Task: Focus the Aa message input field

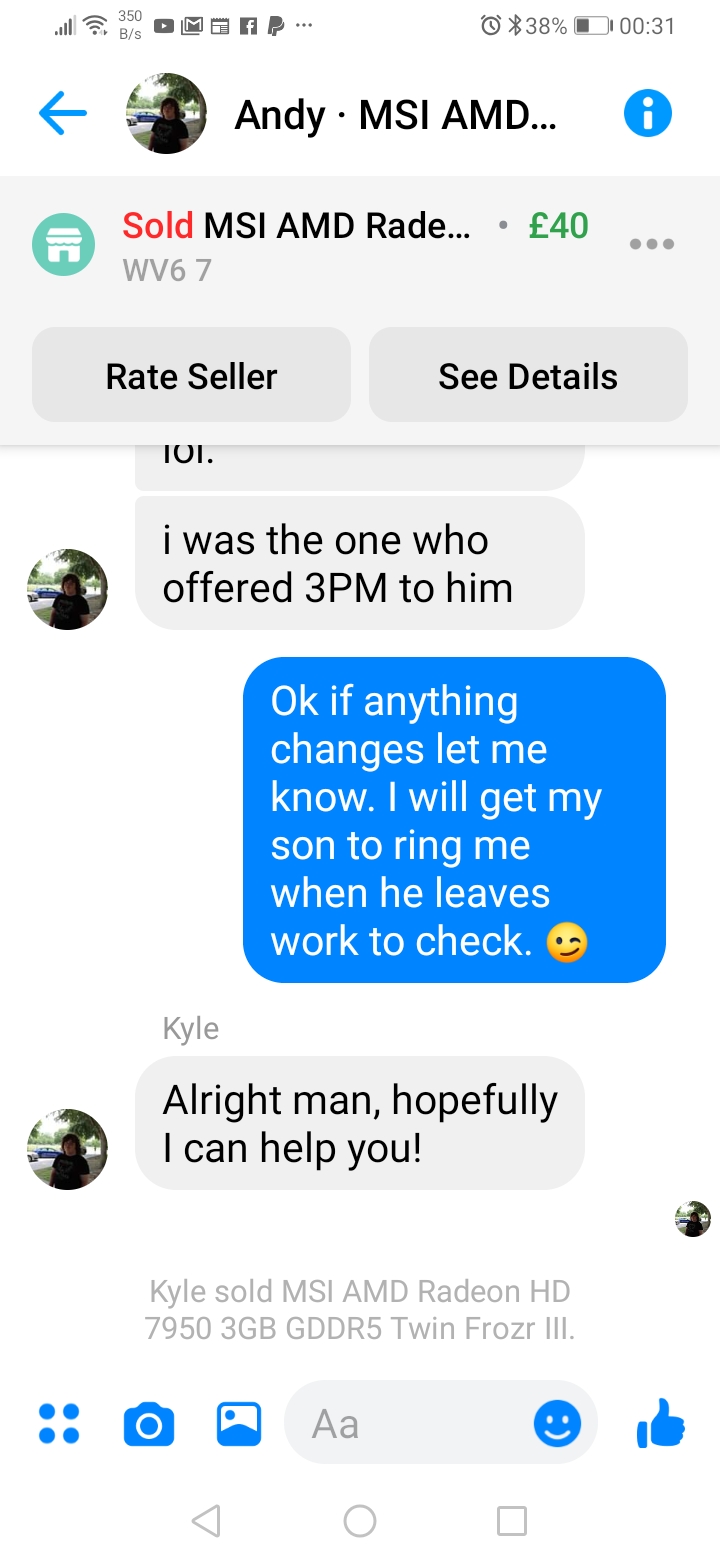Action: coord(410,1424)
